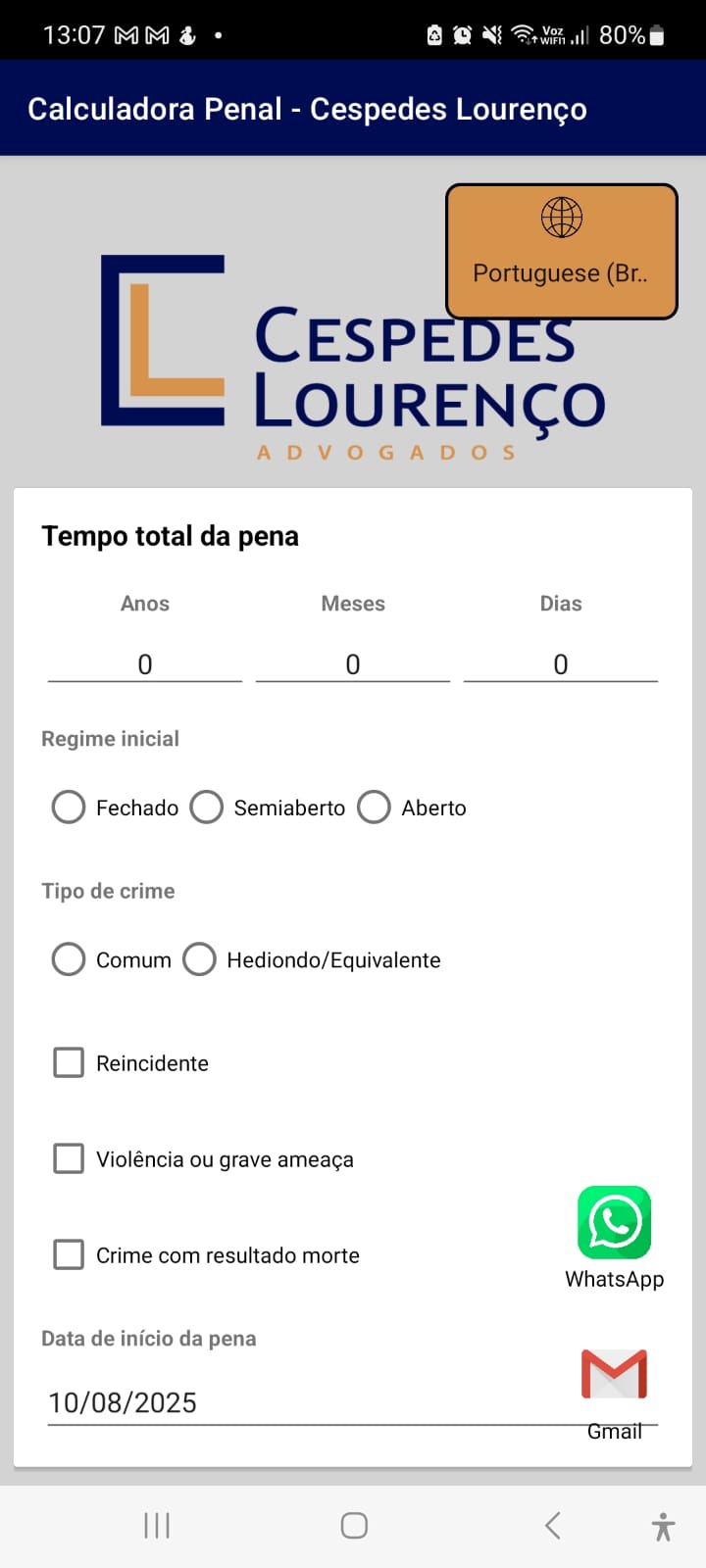Open the WhatsApp app icon

[615, 1221]
